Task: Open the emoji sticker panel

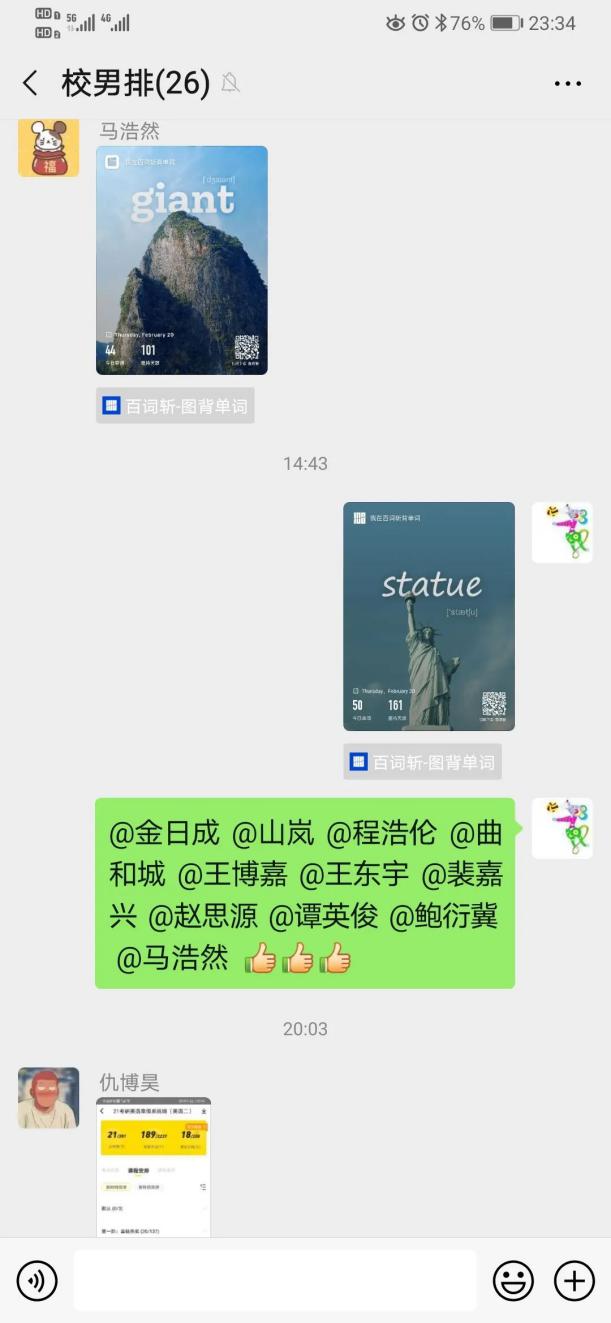Action: click(513, 1281)
